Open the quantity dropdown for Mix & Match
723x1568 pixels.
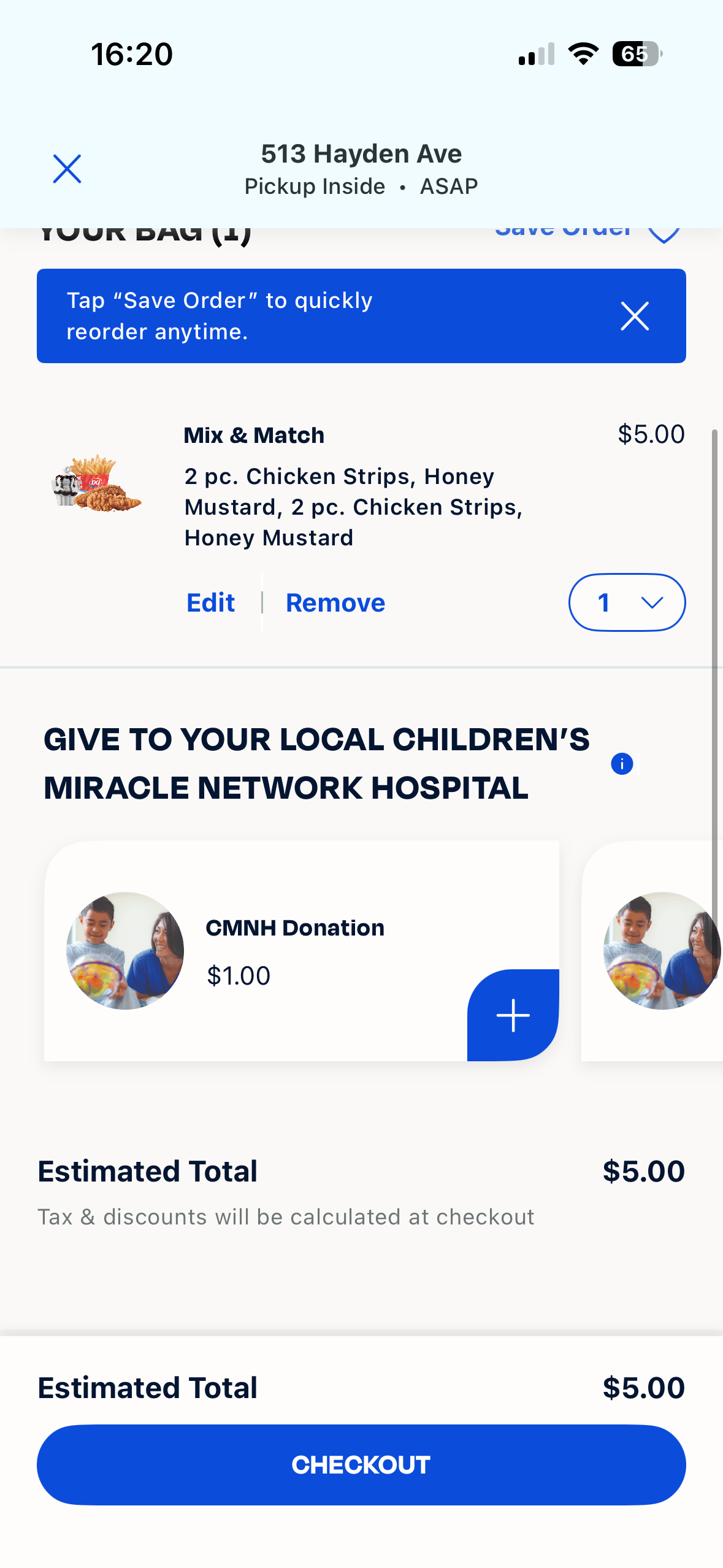[627, 603]
